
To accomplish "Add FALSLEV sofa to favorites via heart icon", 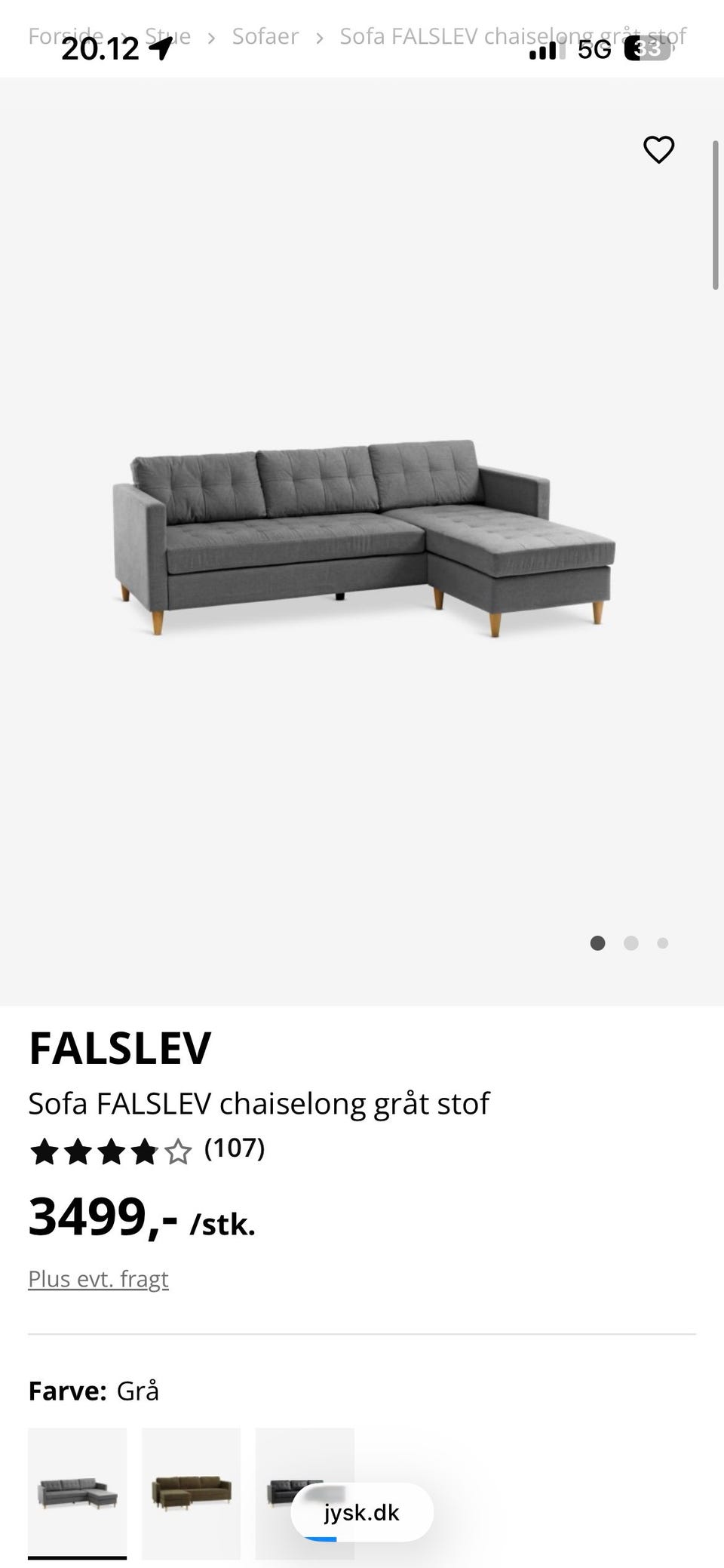I will click(658, 149).
